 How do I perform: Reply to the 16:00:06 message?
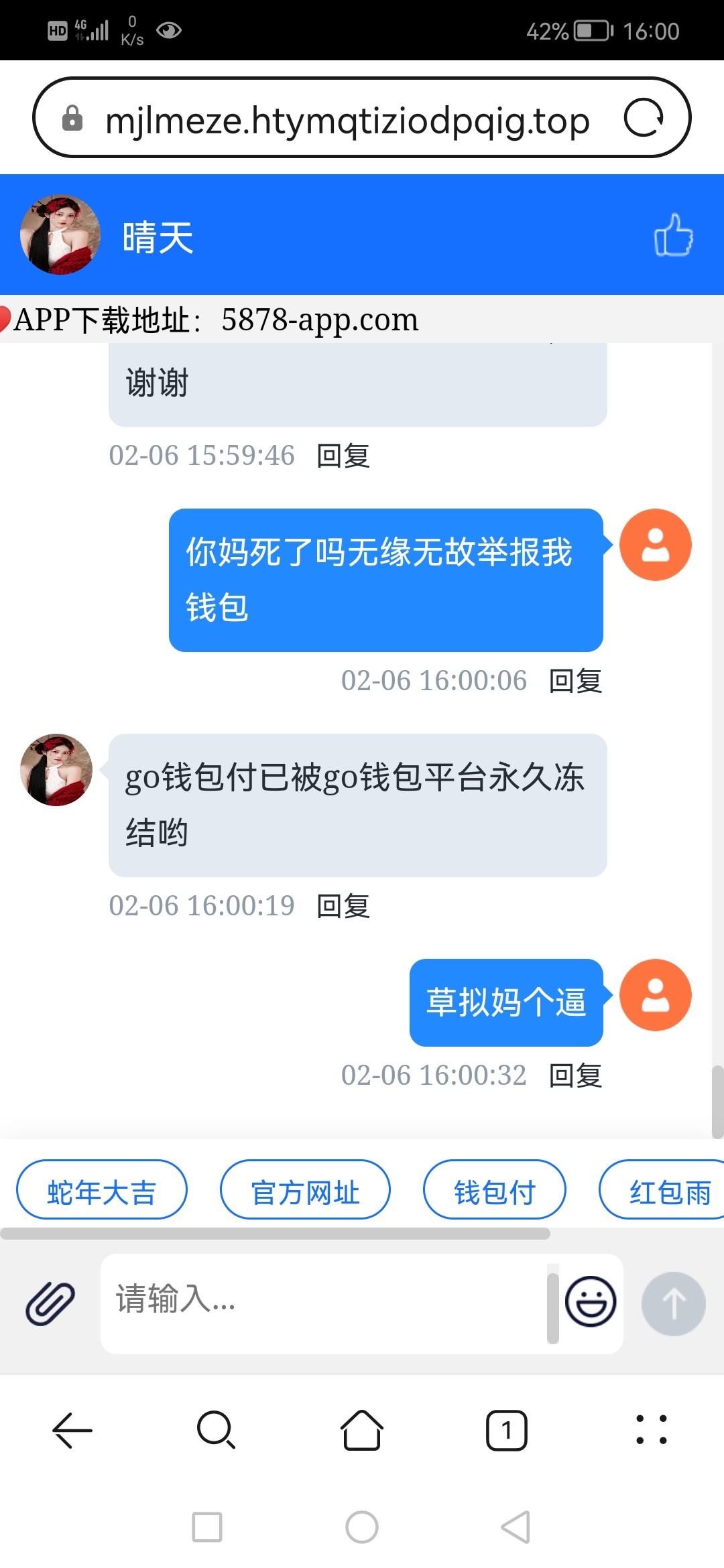575,681
